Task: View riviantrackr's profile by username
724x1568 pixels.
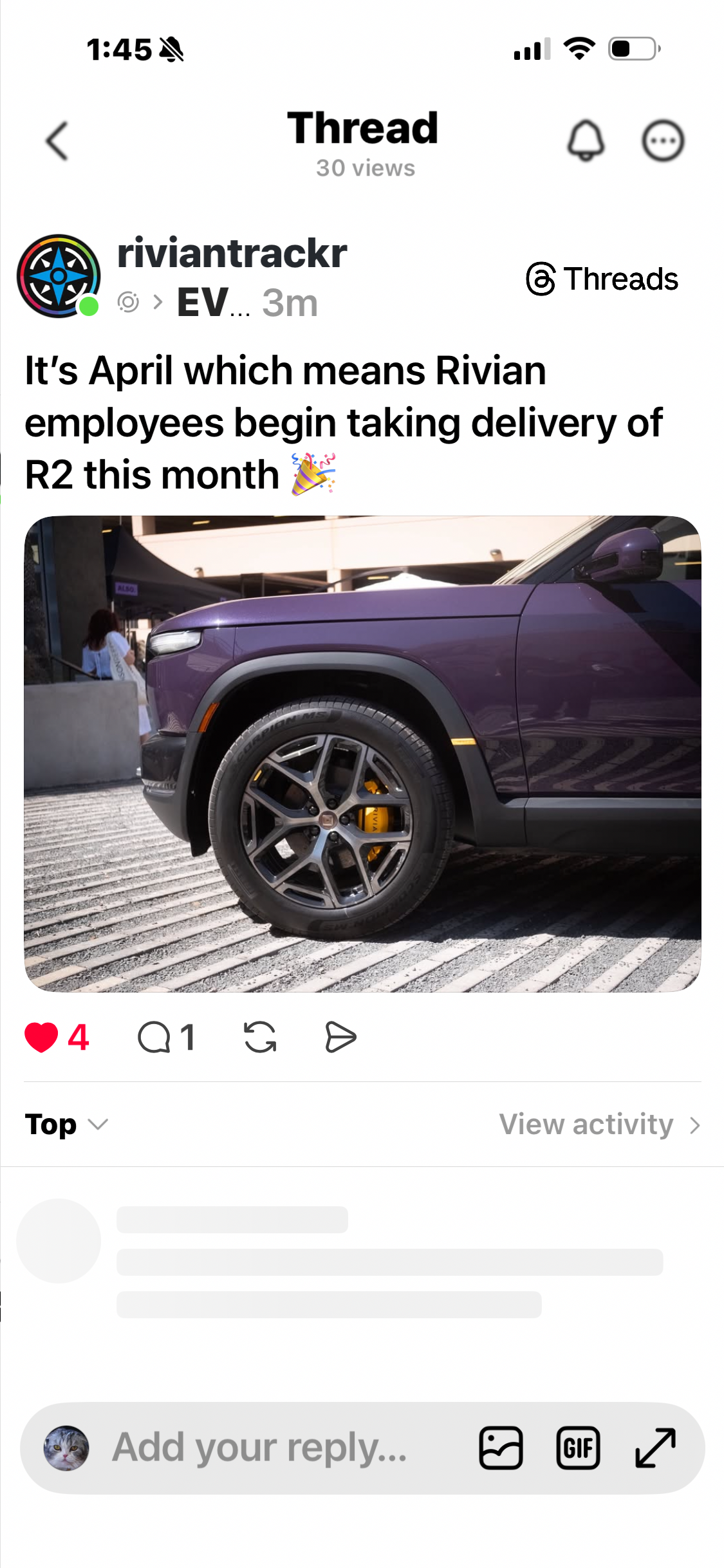Action: pos(232,254)
